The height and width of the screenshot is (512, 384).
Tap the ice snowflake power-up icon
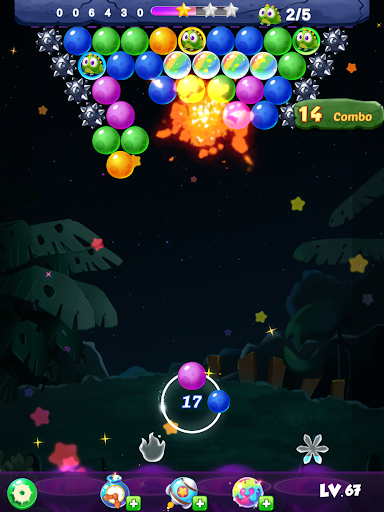pos(312,449)
